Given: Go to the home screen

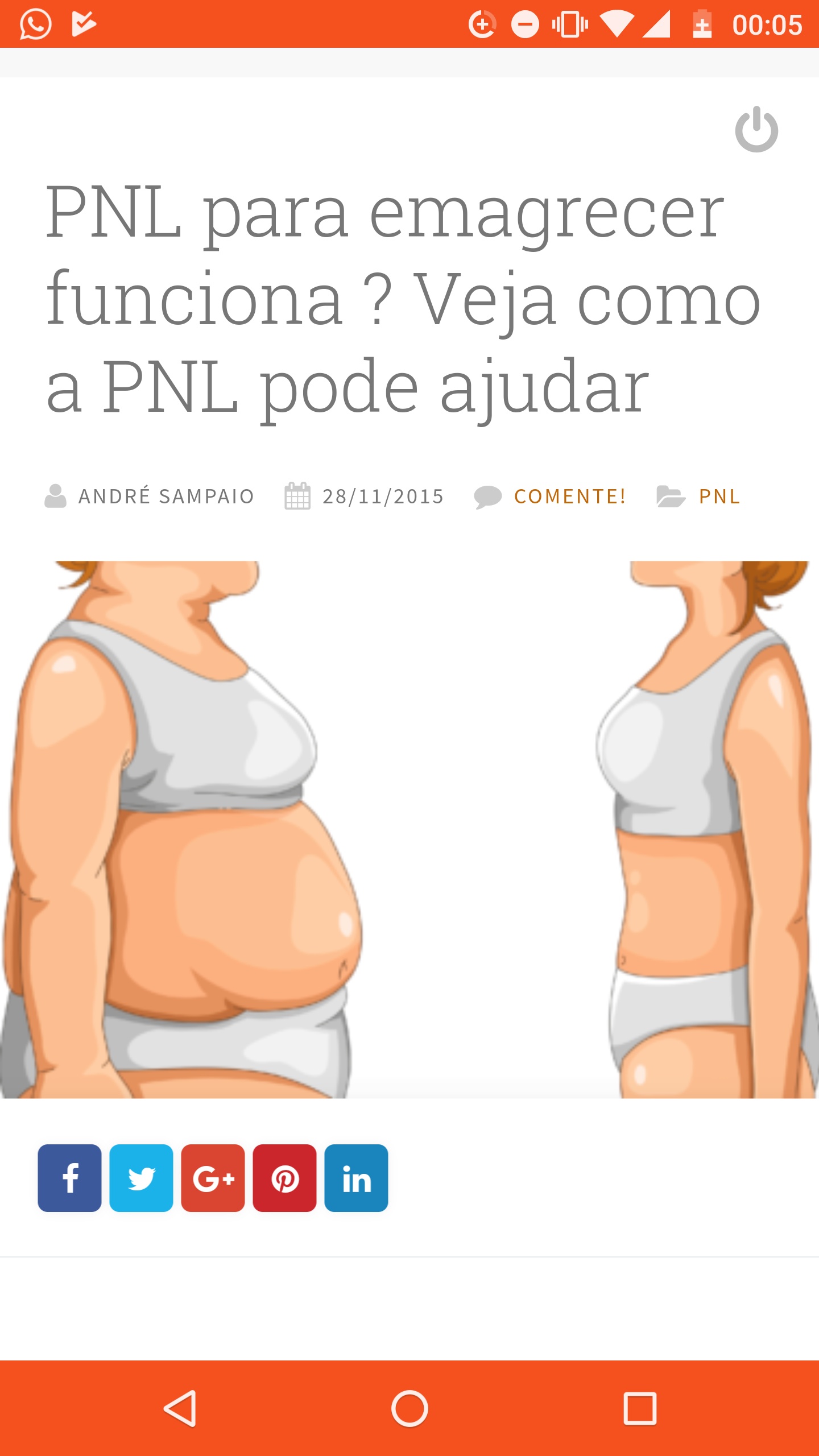Looking at the screenshot, I should point(409,1408).
